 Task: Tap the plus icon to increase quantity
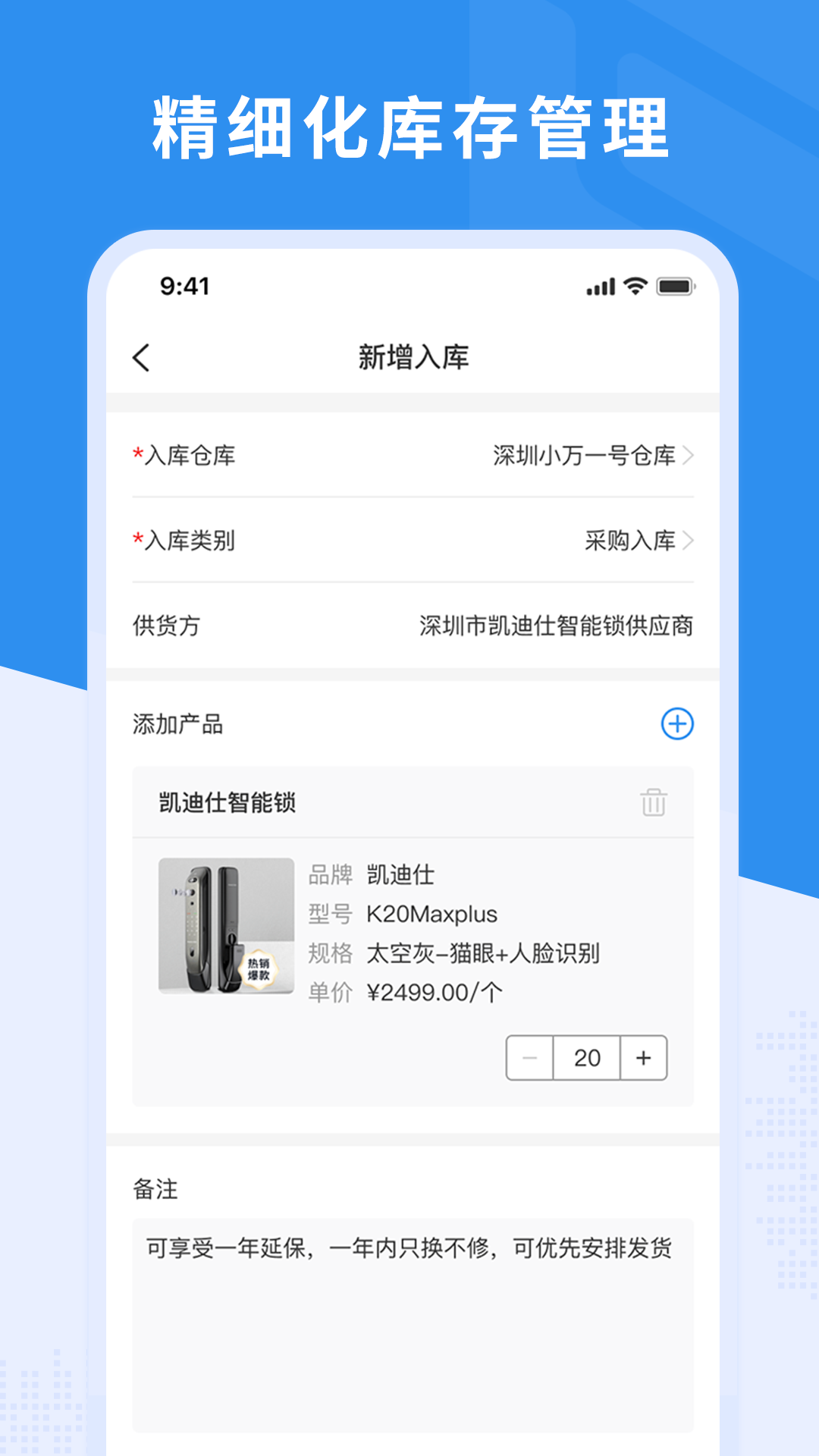[x=642, y=1057]
